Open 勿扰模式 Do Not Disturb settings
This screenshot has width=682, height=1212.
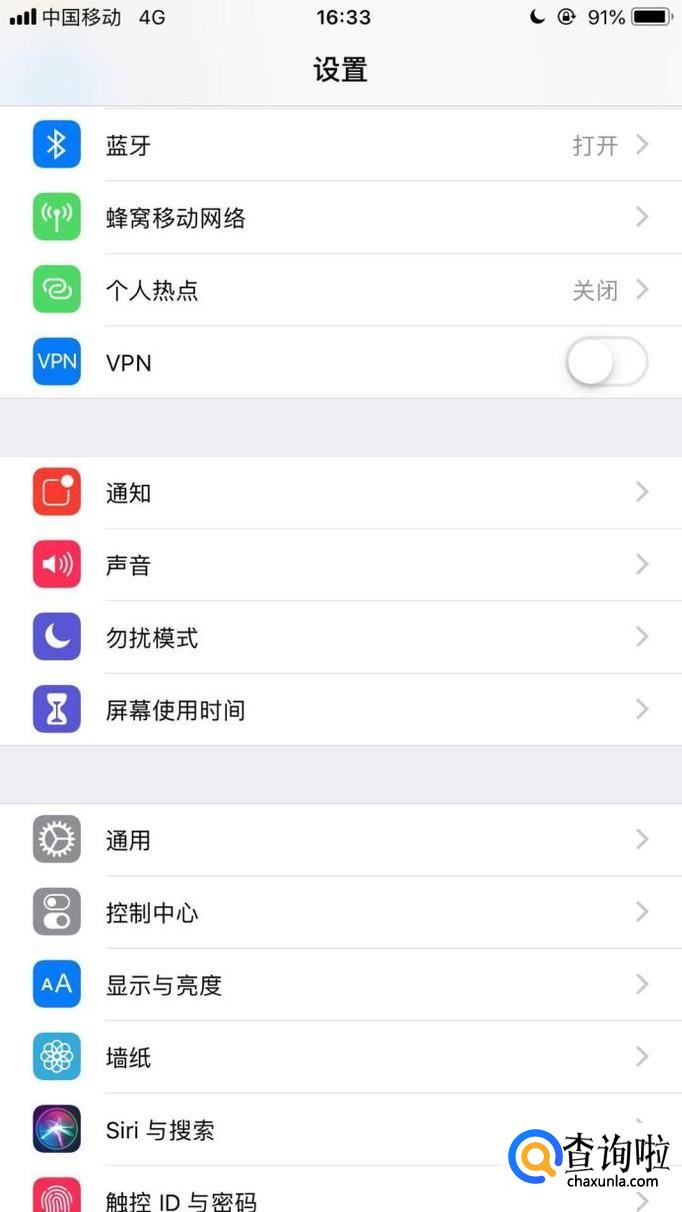point(340,637)
